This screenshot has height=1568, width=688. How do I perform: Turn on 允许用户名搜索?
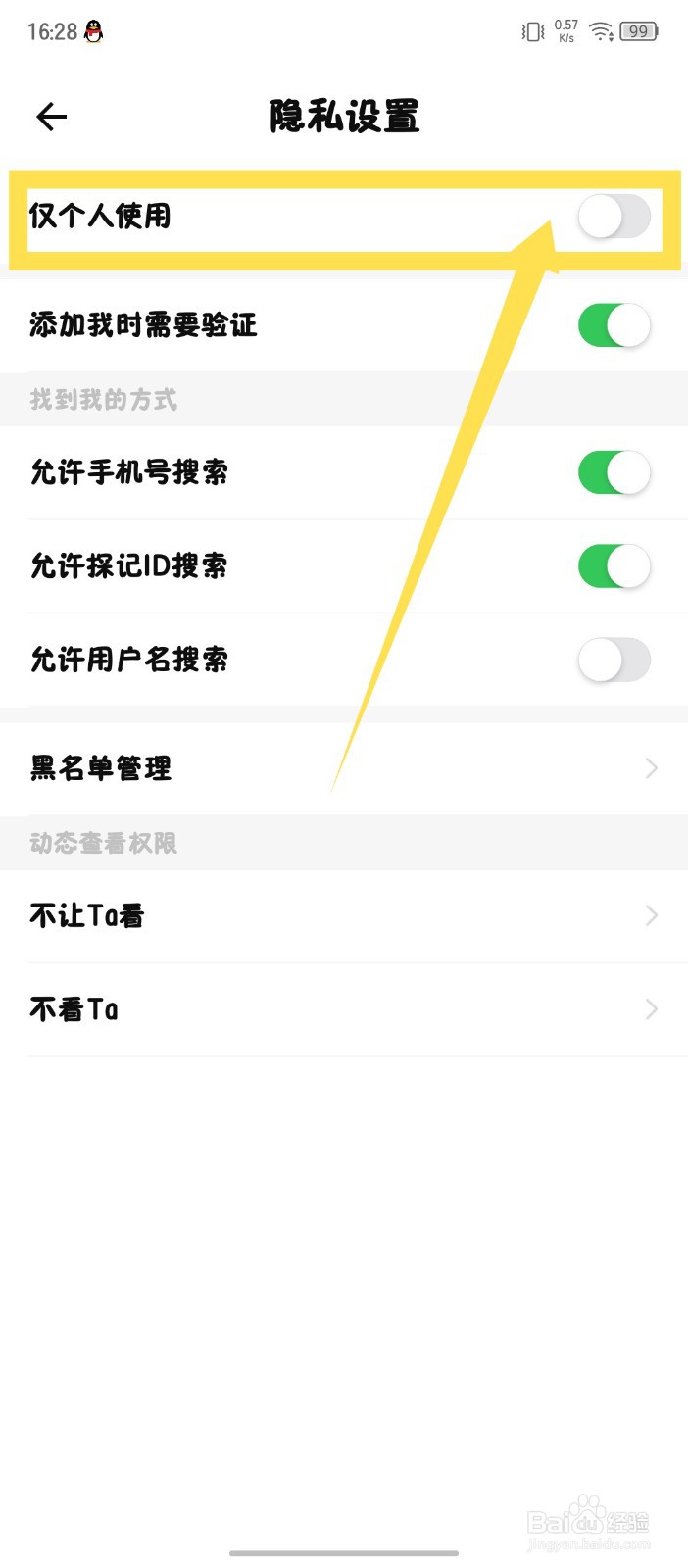click(614, 660)
